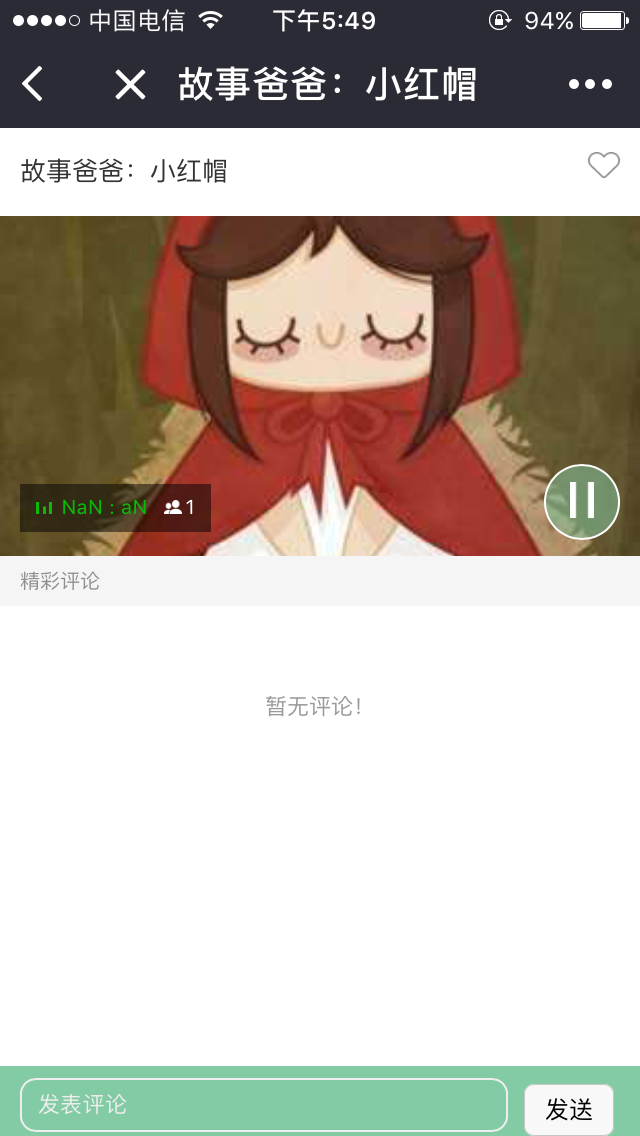
Task: Close the 故事爸爸 web page
Action: pyautogui.click(x=130, y=85)
